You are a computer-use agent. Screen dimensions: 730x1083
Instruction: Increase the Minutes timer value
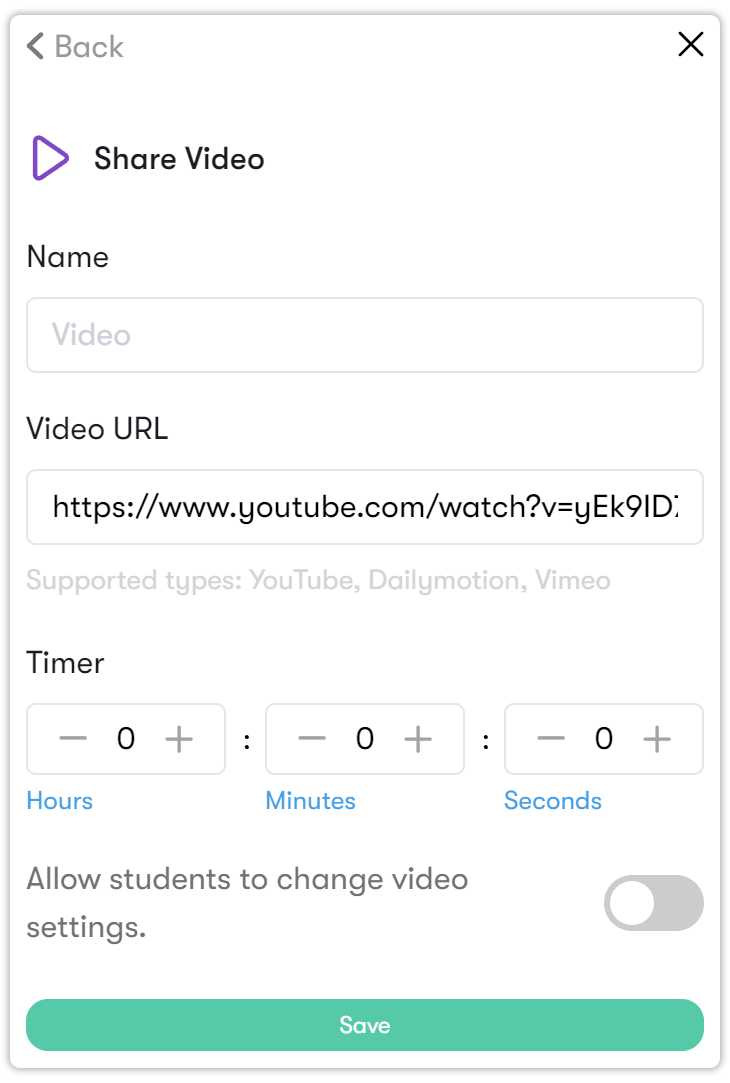(x=418, y=739)
